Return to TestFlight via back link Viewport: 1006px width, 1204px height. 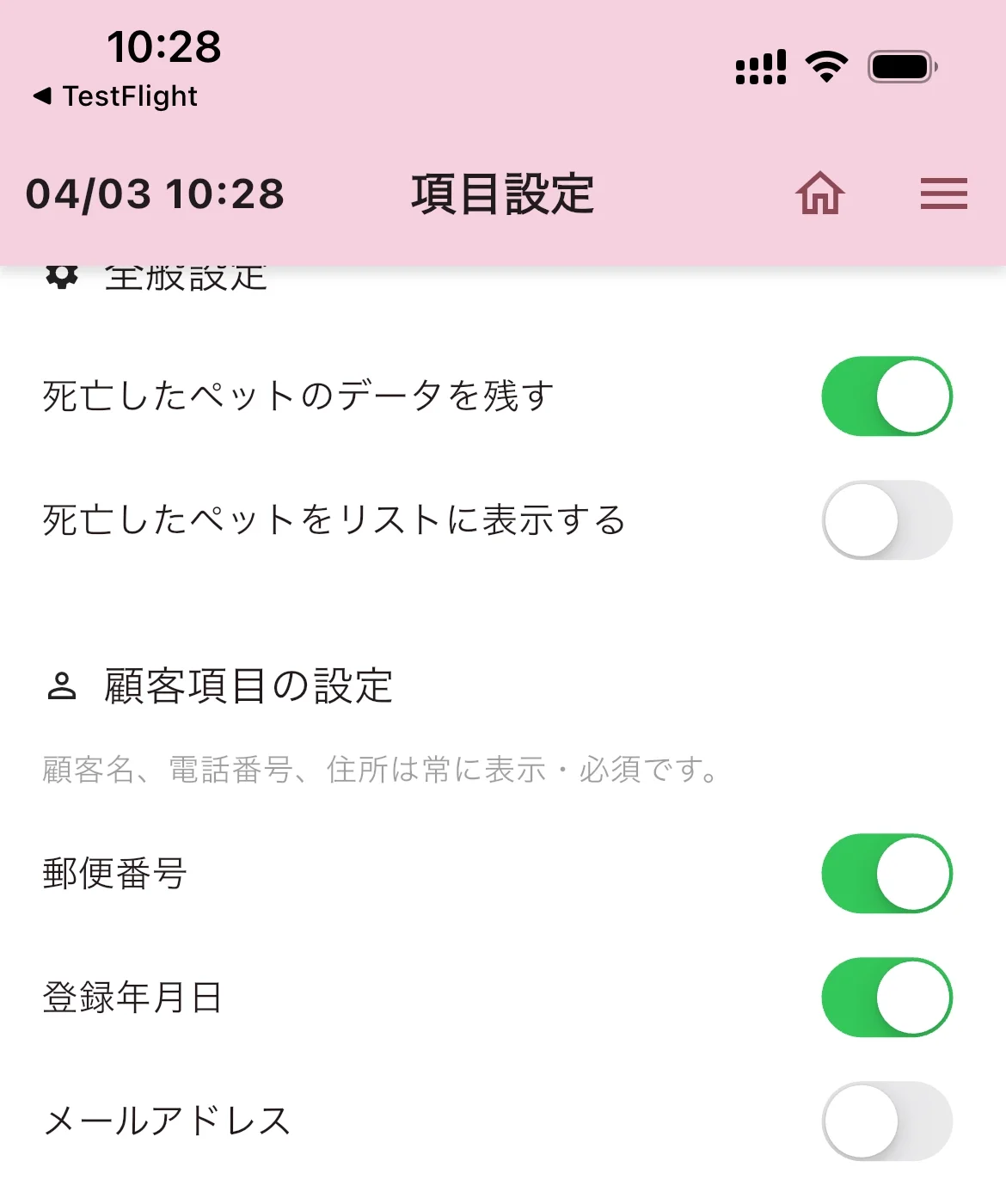tap(116, 96)
